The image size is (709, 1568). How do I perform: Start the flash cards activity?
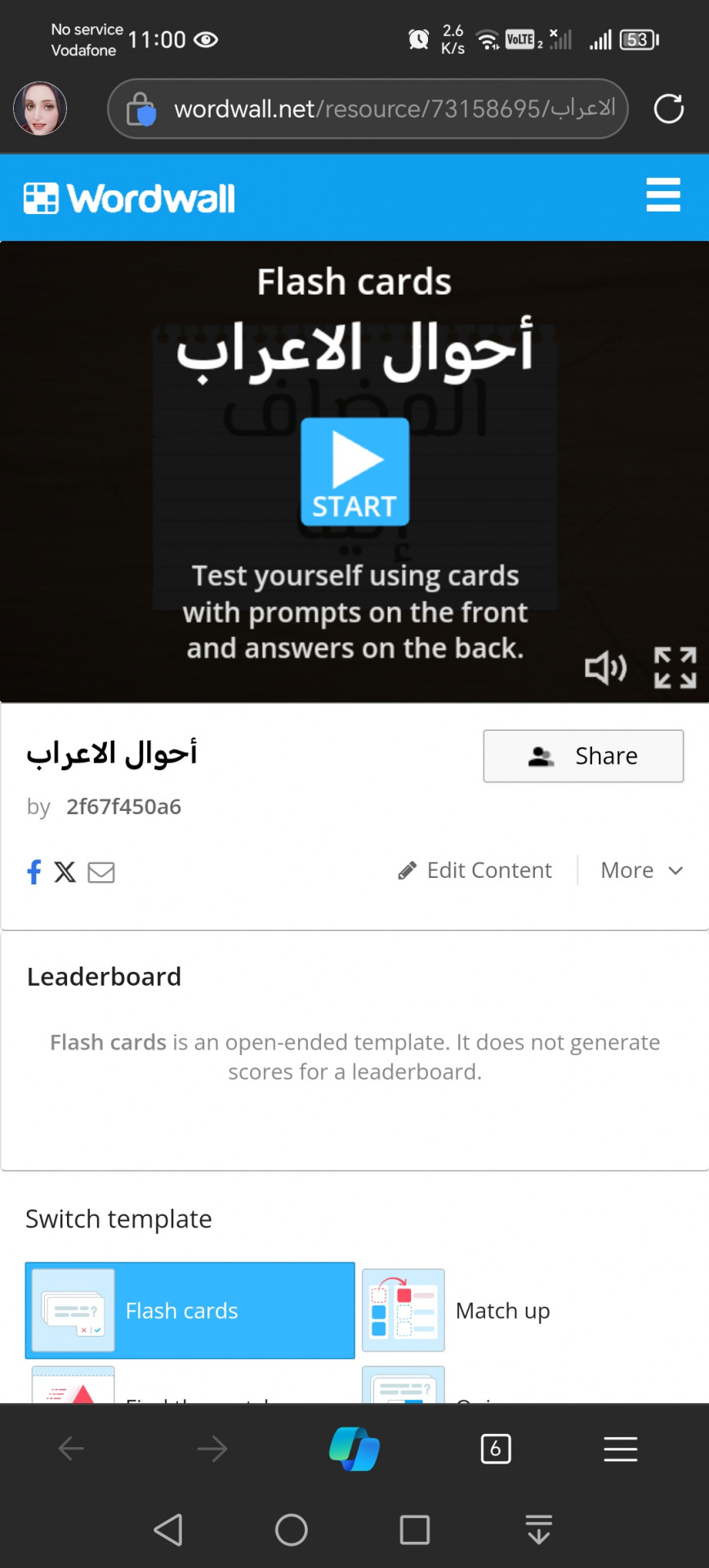click(x=354, y=471)
